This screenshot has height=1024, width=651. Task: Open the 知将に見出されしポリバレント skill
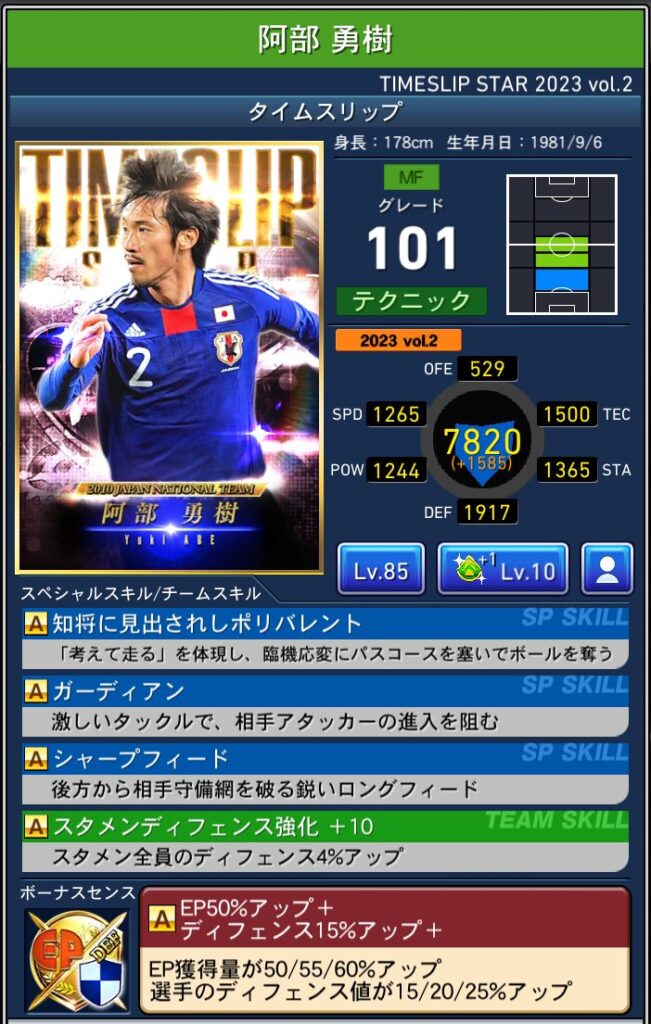click(325, 638)
